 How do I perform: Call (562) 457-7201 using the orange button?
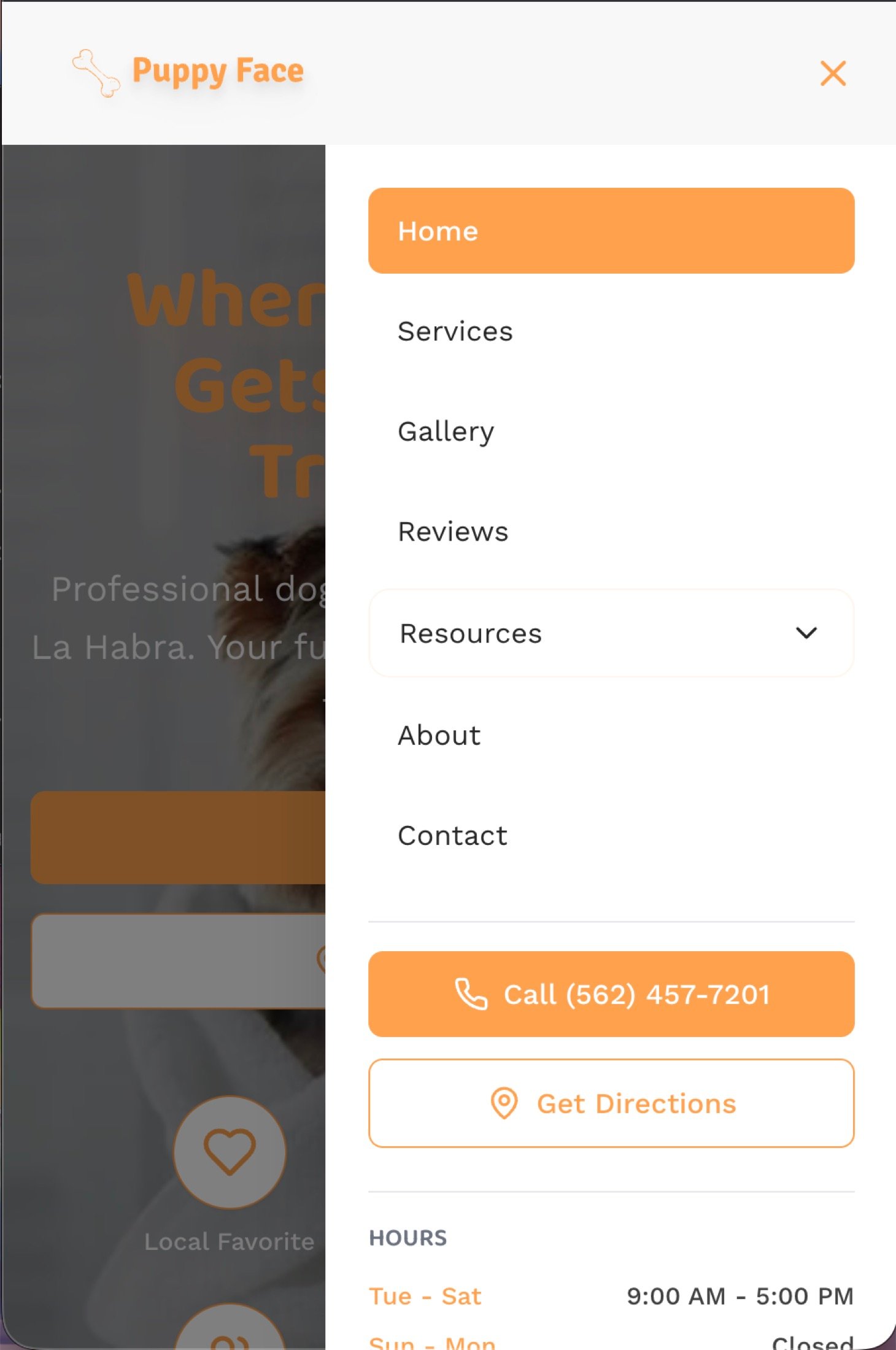pos(611,994)
